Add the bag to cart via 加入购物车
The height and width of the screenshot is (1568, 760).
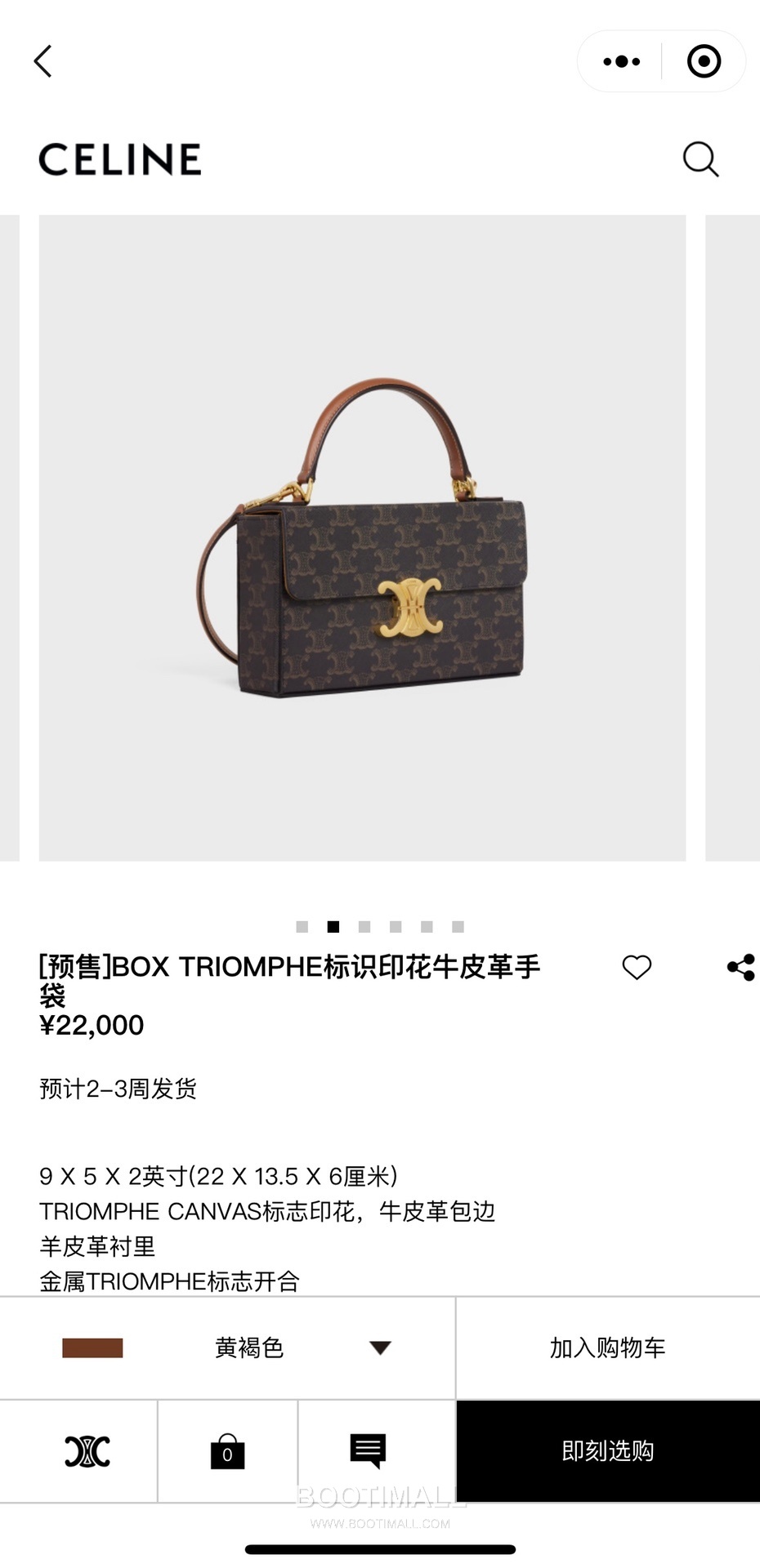coord(608,1347)
